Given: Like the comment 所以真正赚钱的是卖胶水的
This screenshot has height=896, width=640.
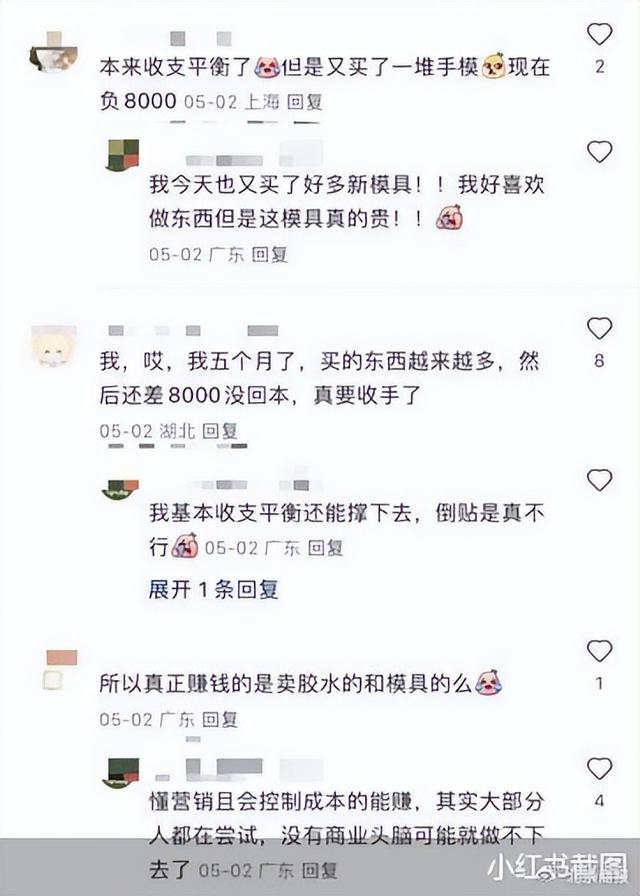Looking at the screenshot, I should pos(599,651).
